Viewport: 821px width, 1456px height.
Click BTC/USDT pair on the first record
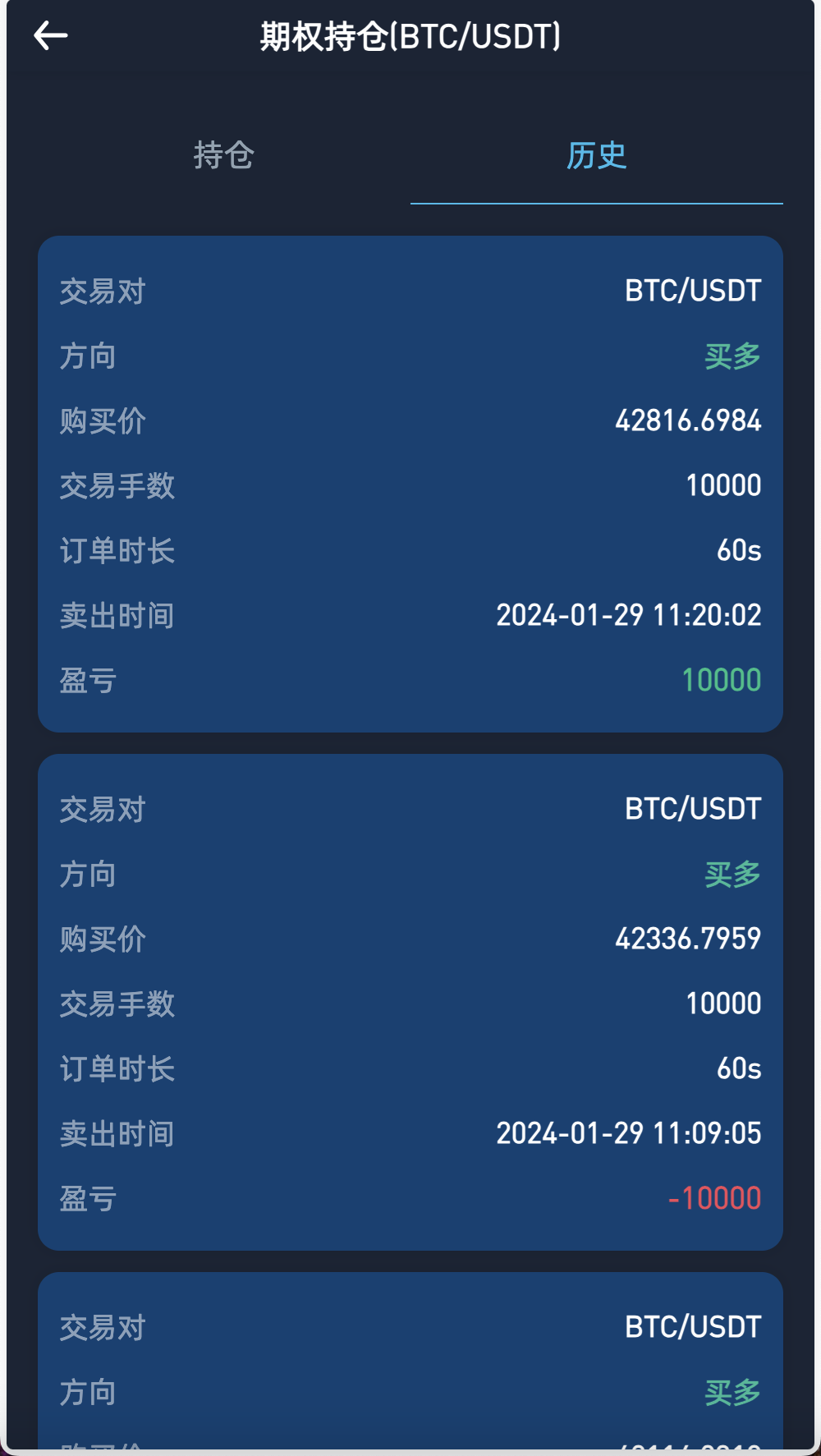click(693, 290)
